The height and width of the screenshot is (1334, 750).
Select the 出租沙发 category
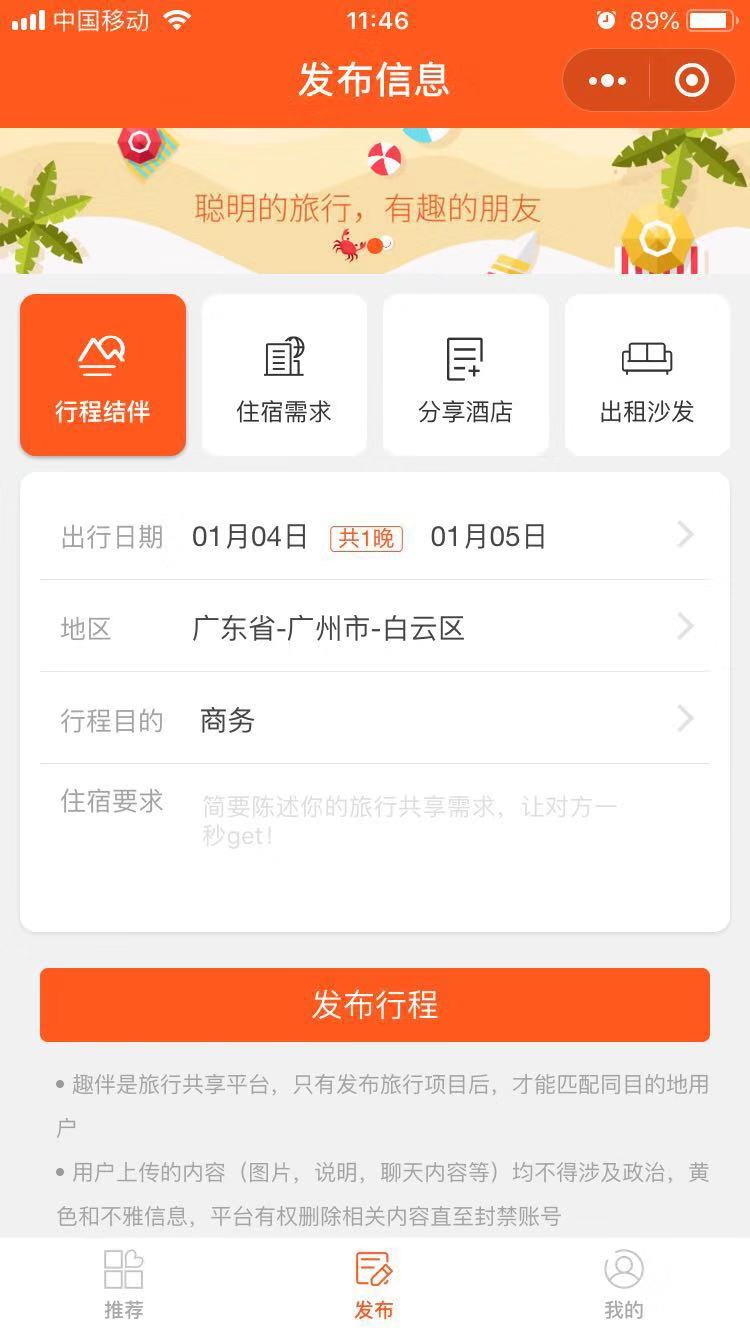pos(647,375)
